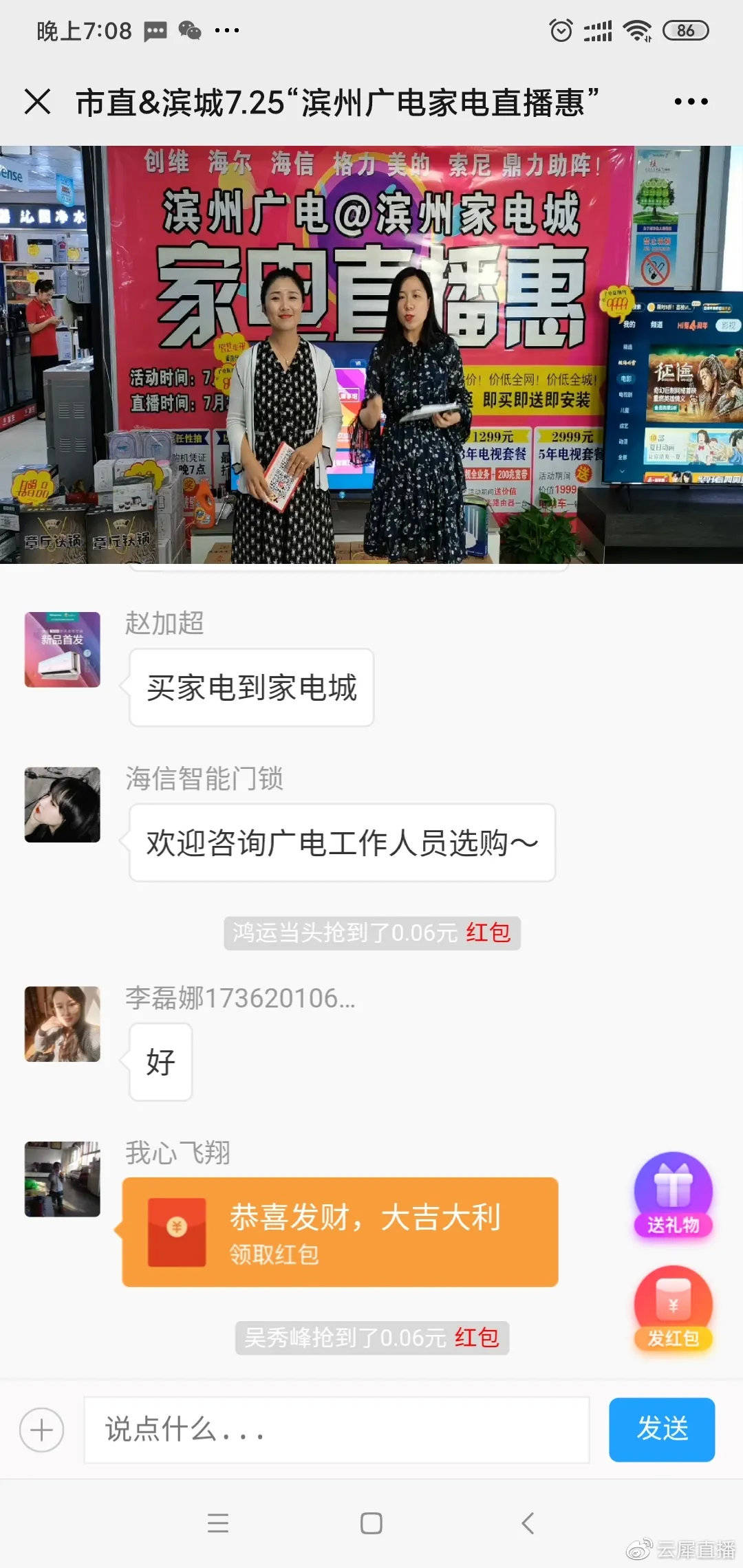743x1568 pixels.
Task: View 赵加超's profile avatar
Action: click(x=63, y=649)
